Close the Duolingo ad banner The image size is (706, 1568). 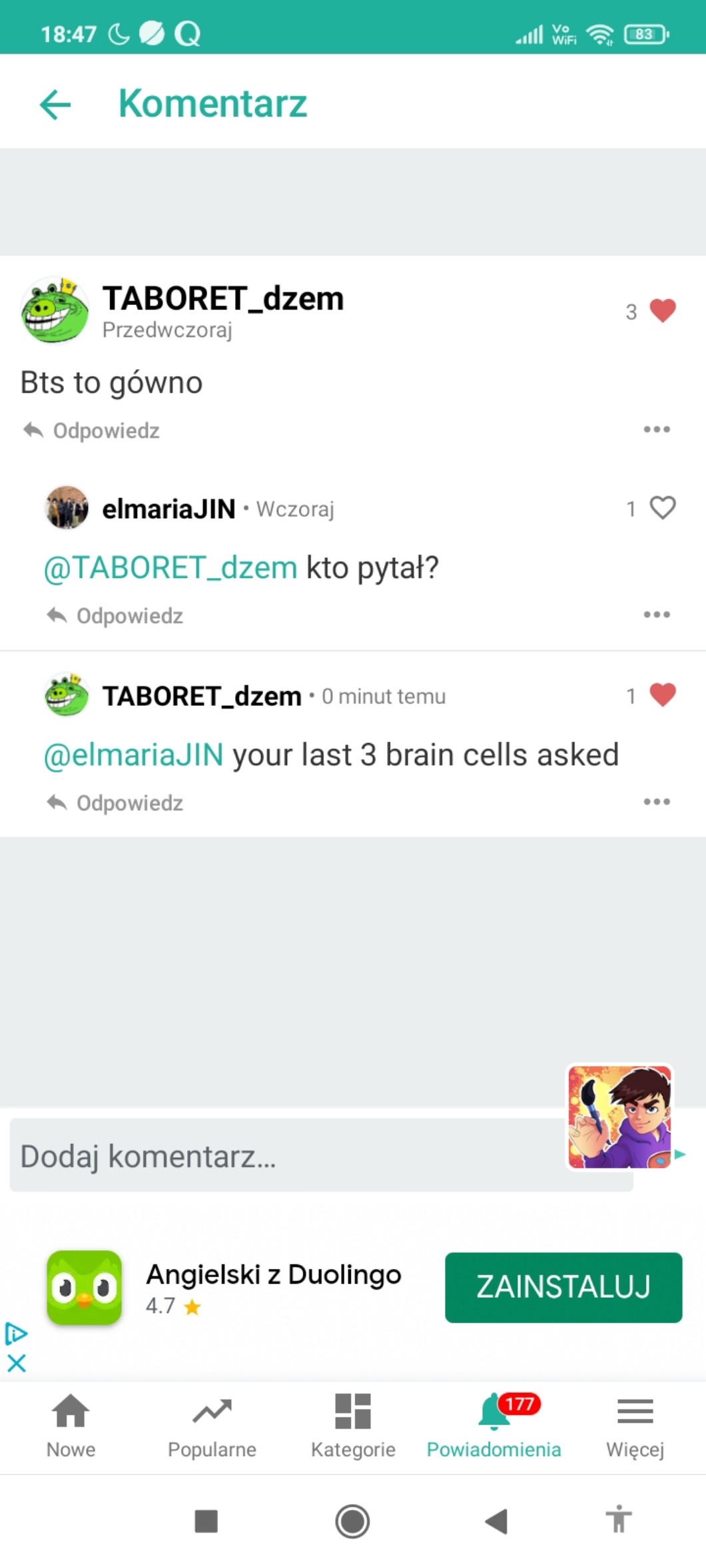click(x=17, y=1363)
